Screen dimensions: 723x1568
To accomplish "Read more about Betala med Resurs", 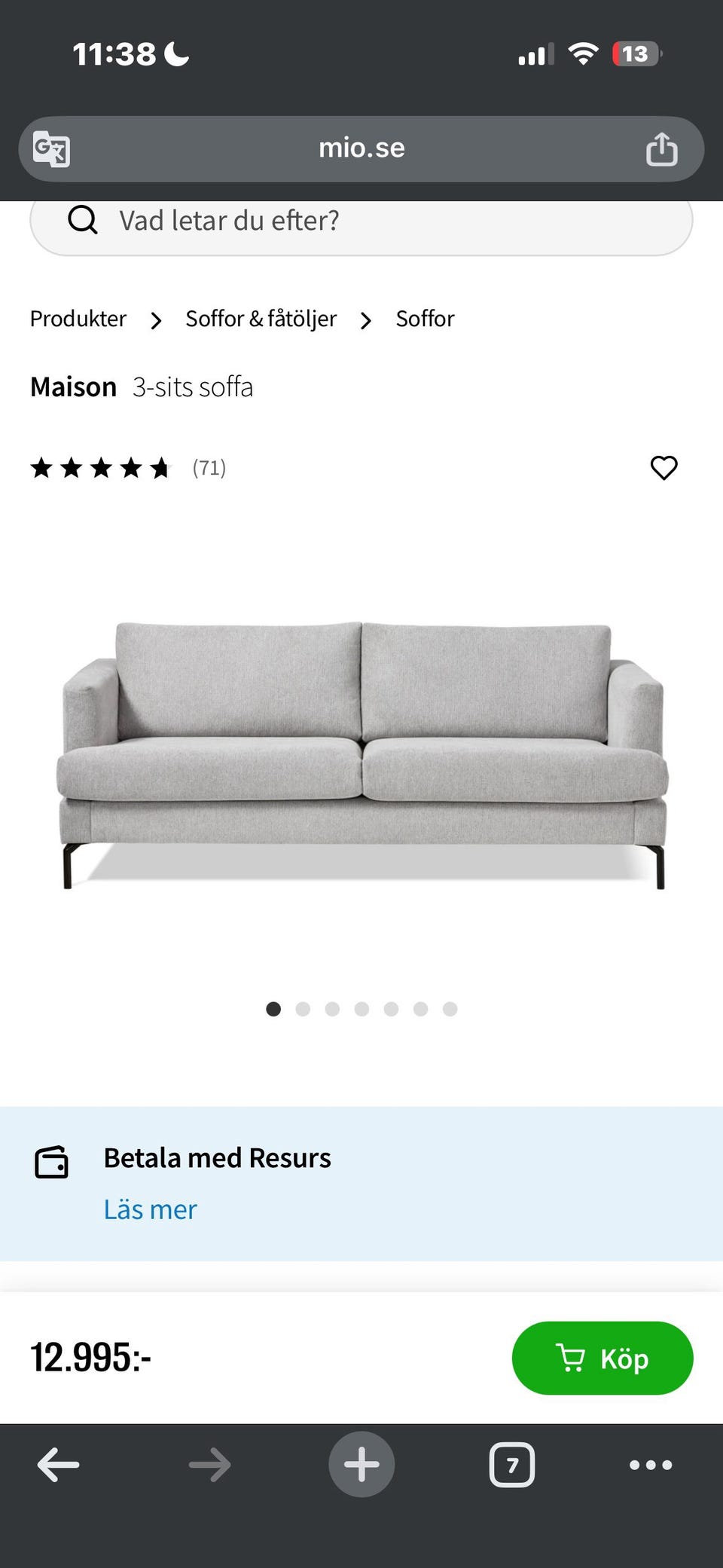I will pos(150,1209).
